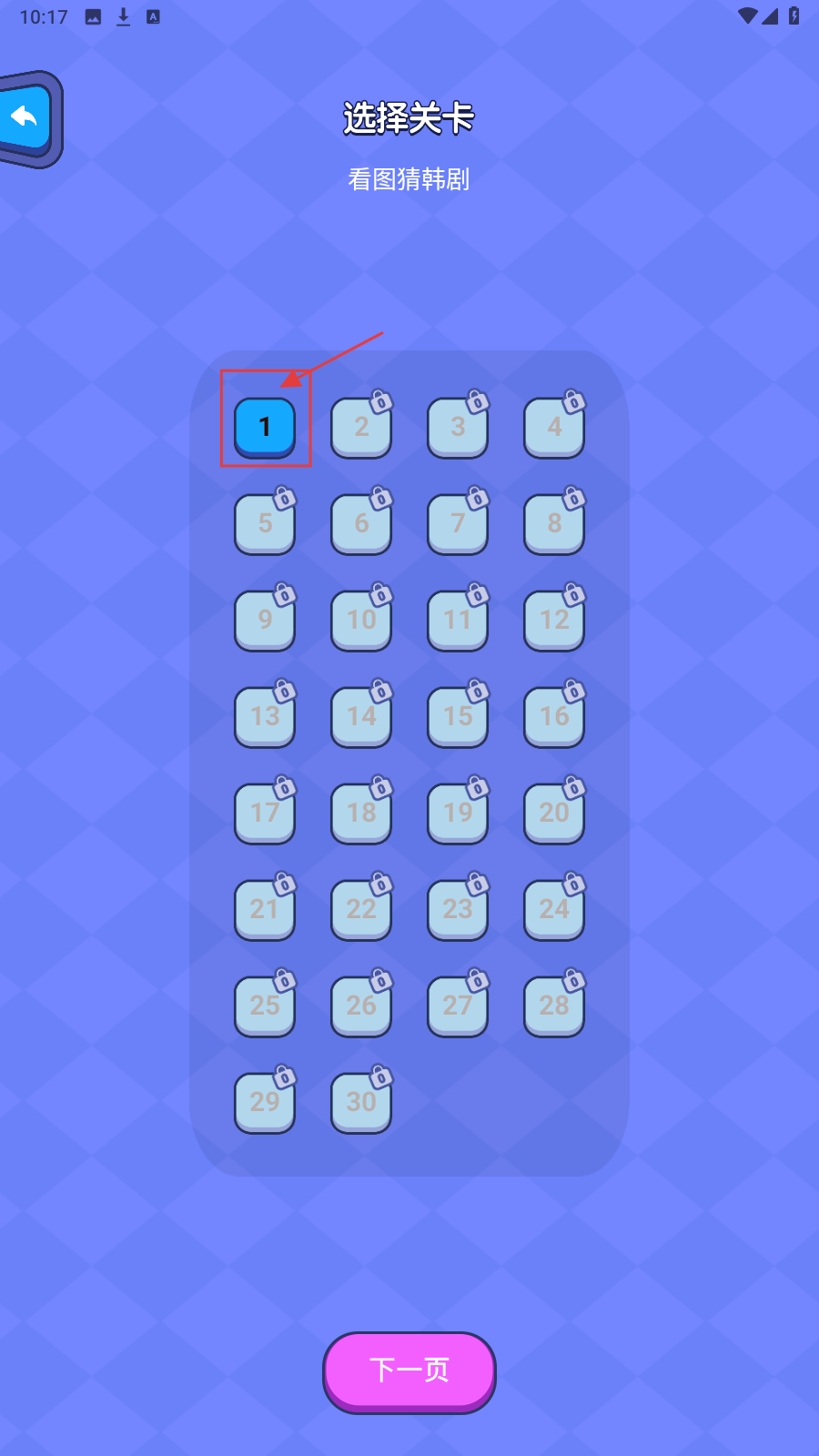Choose locked level 22

point(361,910)
